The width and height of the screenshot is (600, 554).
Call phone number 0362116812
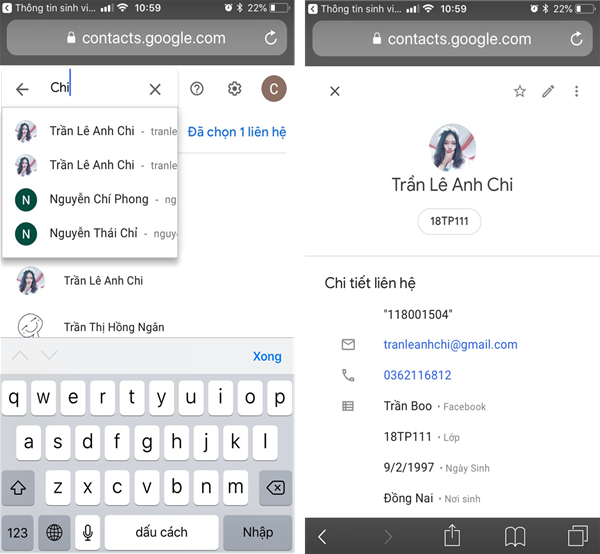pyautogui.click(x=417, y=375)
